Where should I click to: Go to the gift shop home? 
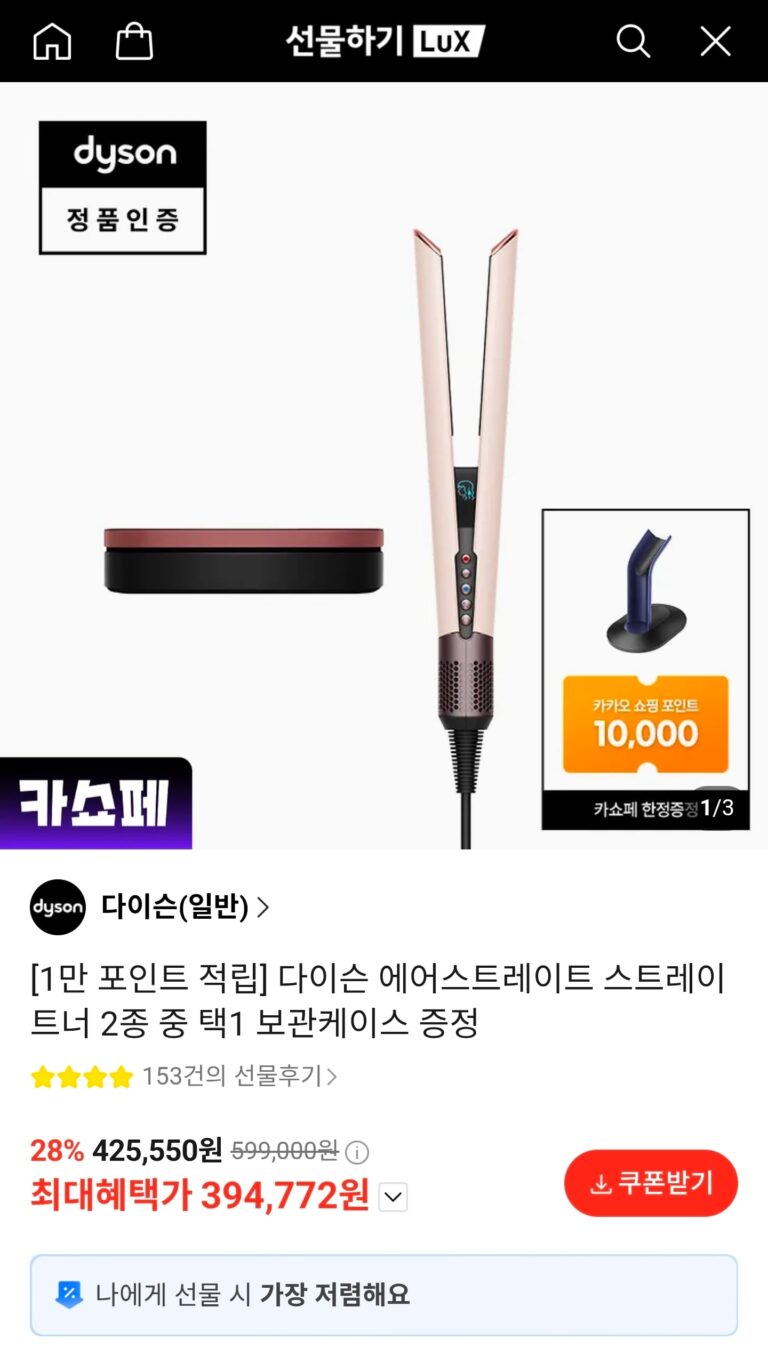point(52,41)
